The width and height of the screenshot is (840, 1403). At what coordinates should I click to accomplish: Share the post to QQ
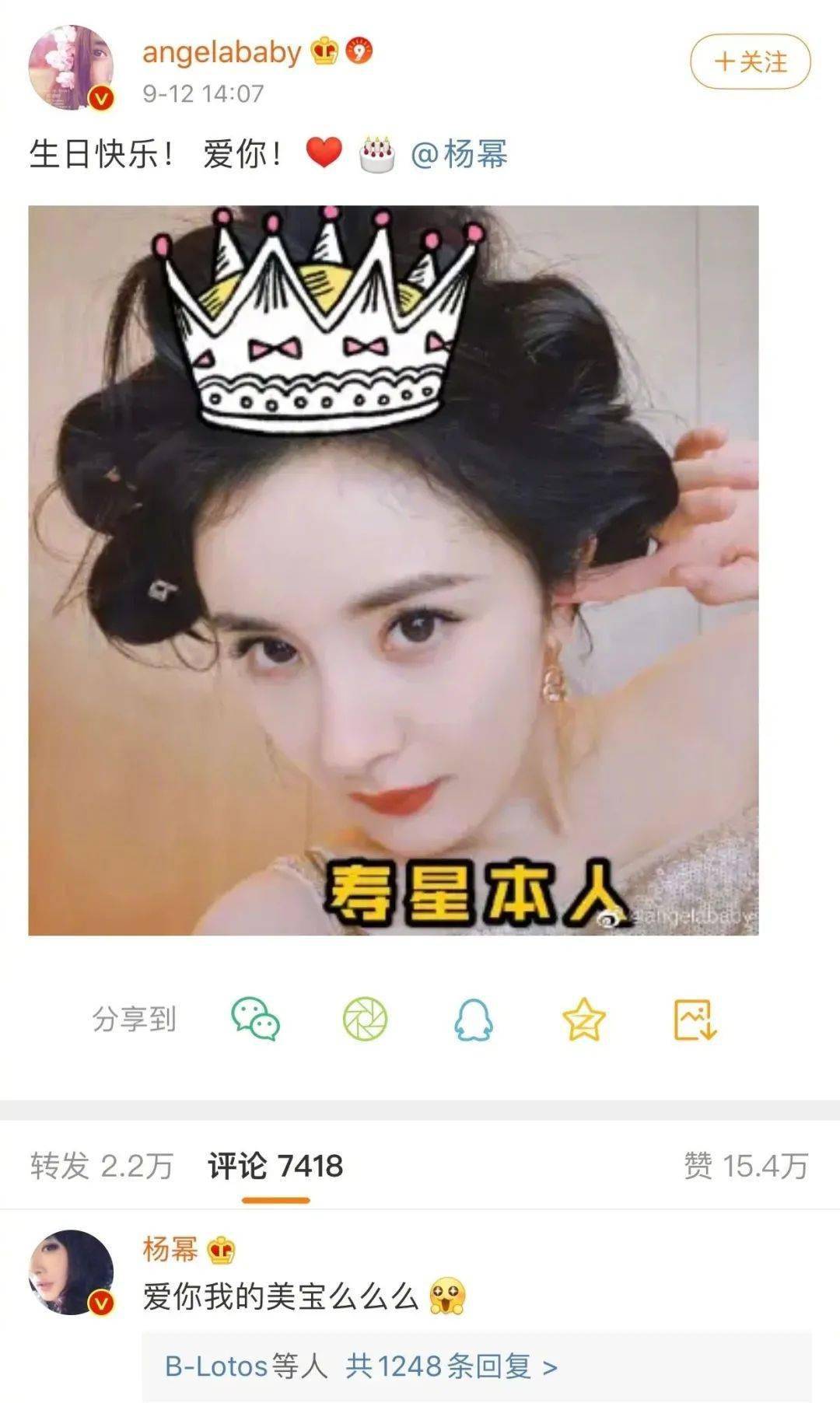click(x=473, y=1019)
